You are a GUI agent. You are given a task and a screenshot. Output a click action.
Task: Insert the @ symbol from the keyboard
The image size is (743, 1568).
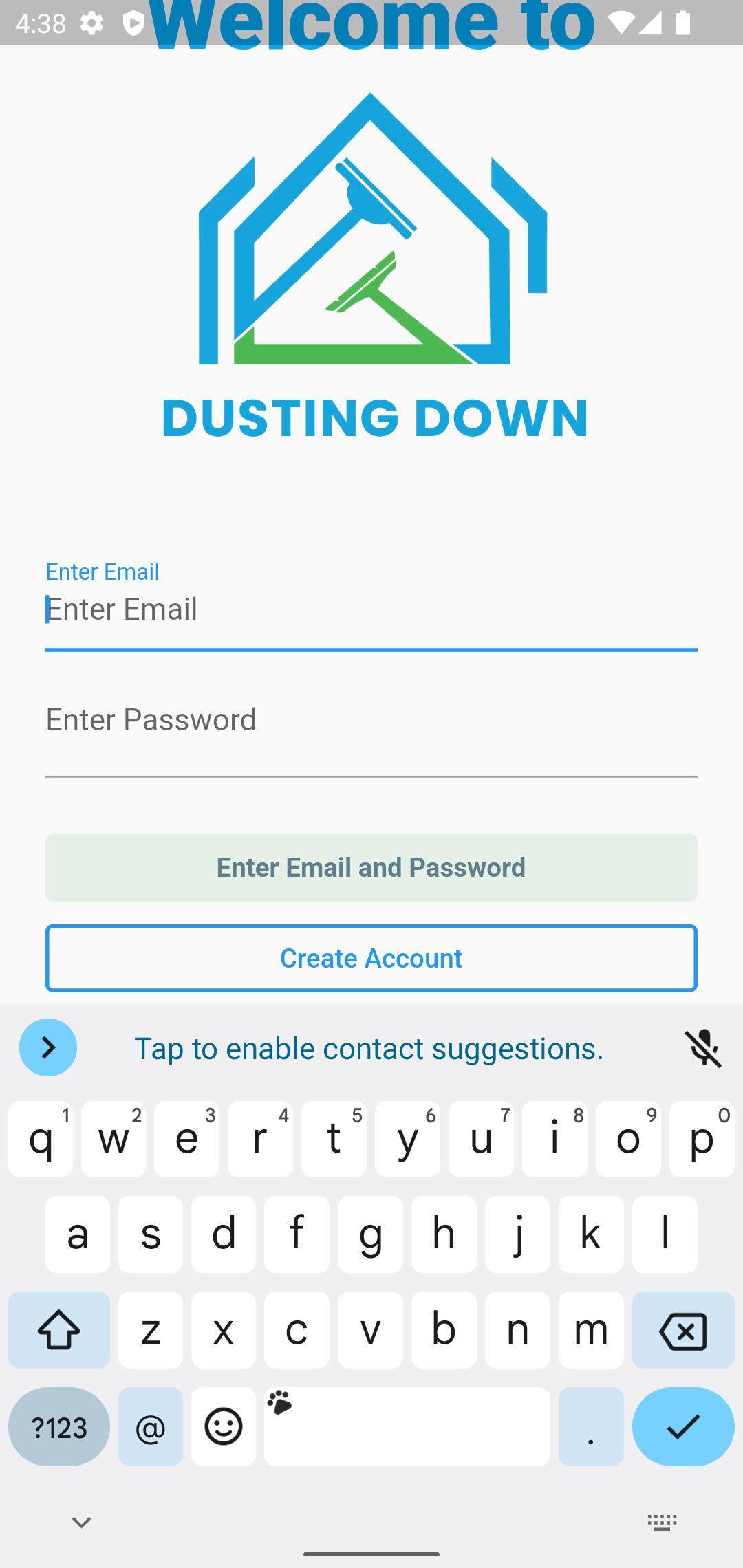pos(151,1427)
